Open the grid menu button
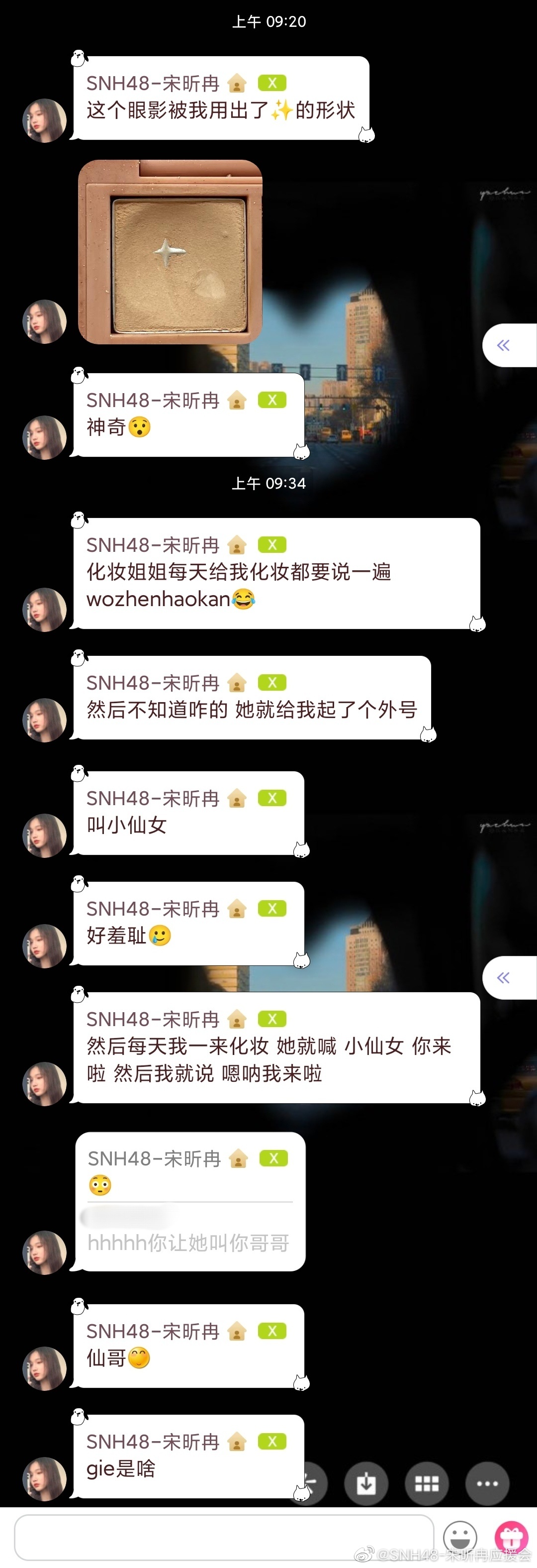This screenshot has height=1568, width=537. pyautogui.click(x=426, y=1483)
